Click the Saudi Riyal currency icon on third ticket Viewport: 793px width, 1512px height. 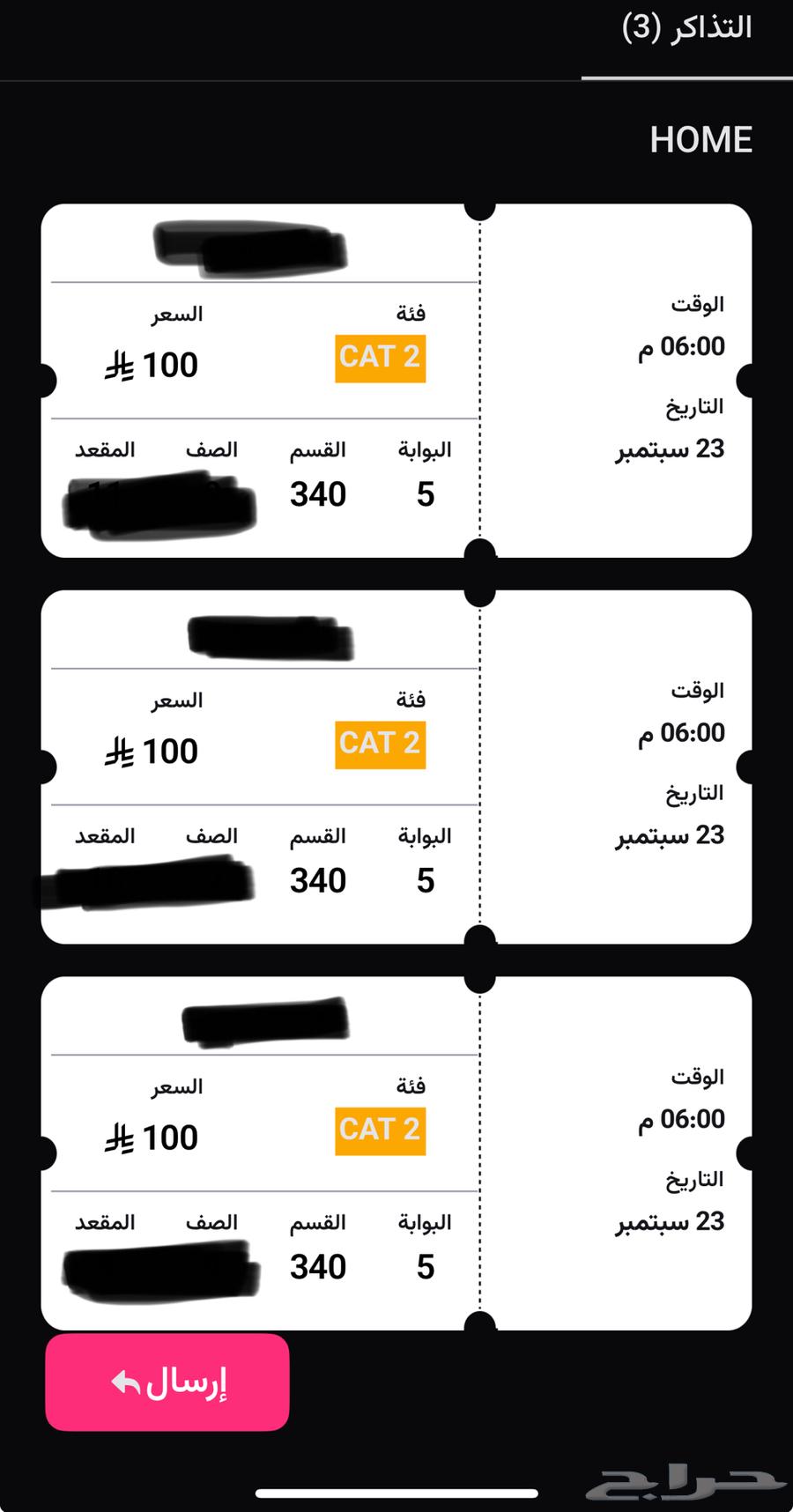(x=120, y=1137)
